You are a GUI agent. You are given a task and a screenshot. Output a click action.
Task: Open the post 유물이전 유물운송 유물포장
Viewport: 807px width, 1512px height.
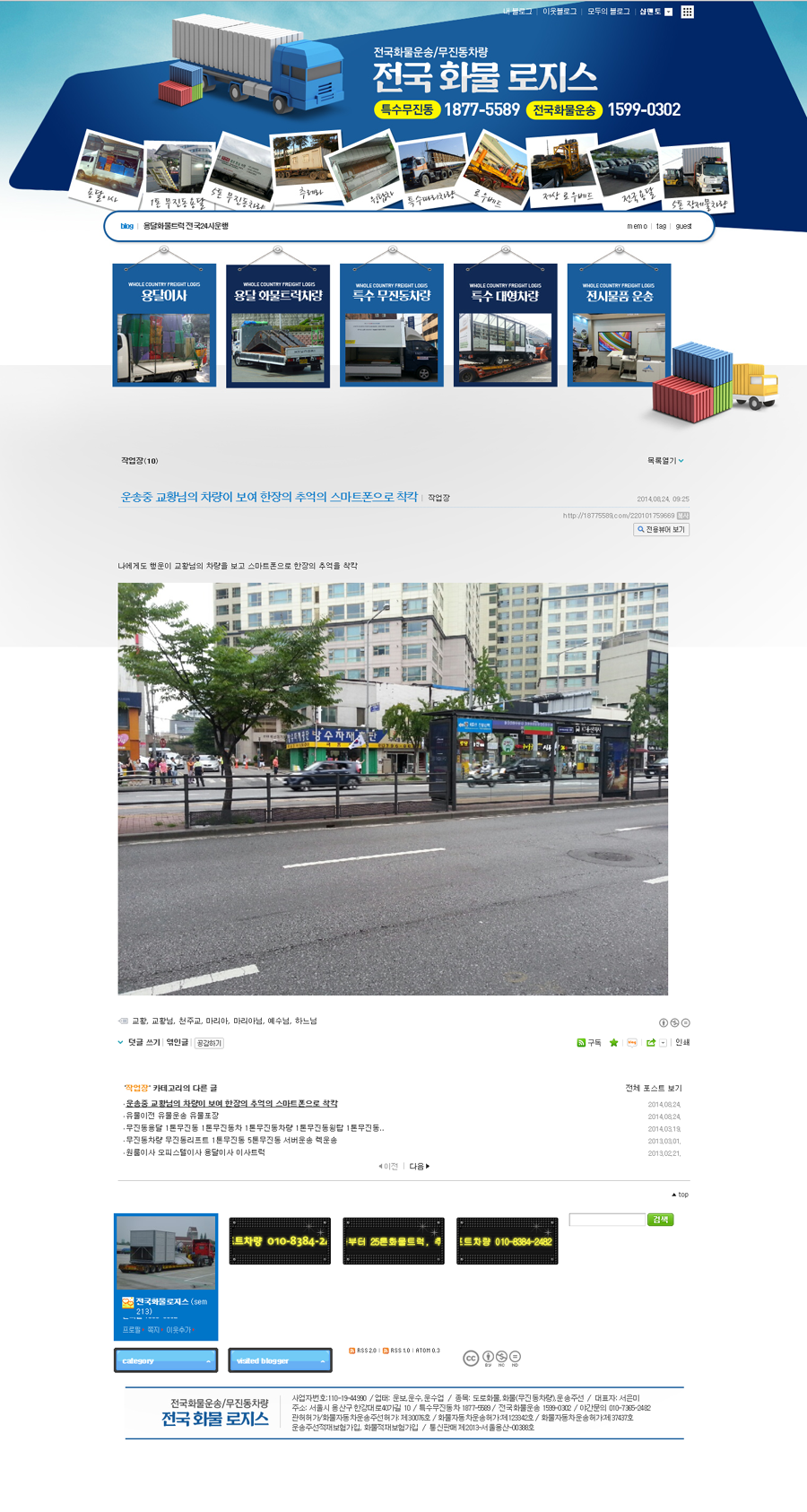pos(172,1116)
